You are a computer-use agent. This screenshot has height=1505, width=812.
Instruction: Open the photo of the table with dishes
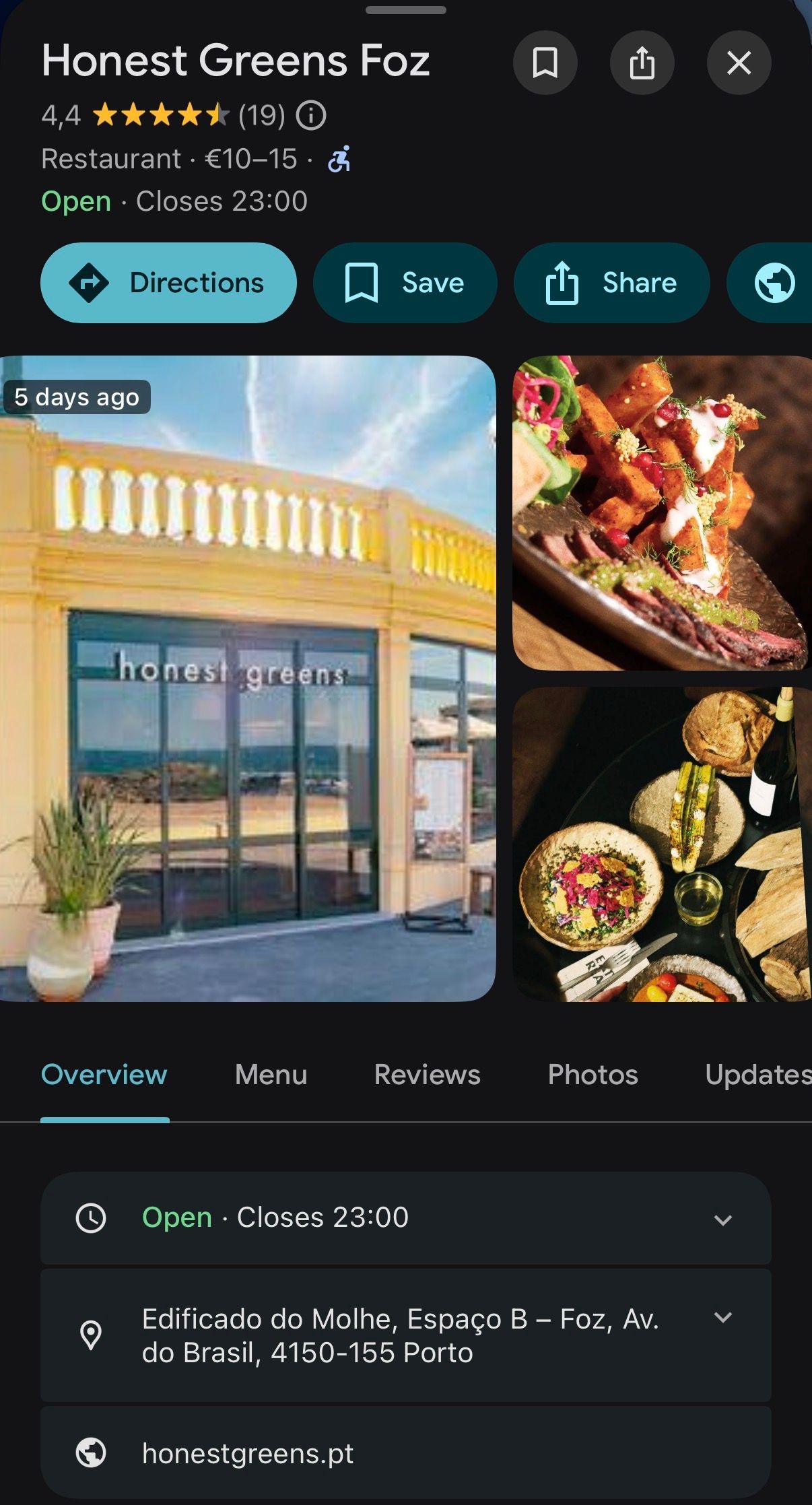pyautogui.click(x=662, y=844)
